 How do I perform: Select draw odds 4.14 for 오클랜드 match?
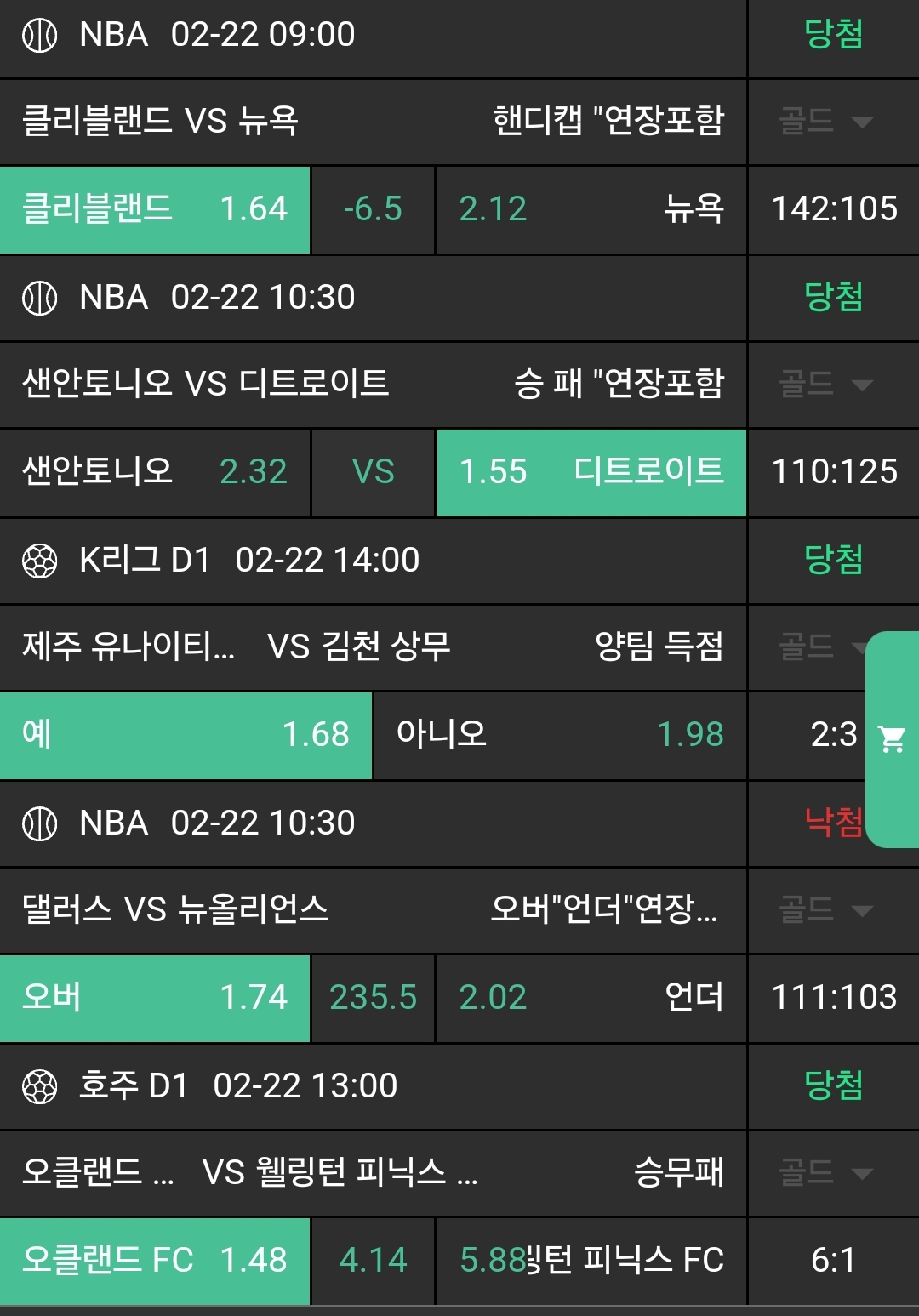(x=373, y=1261)
